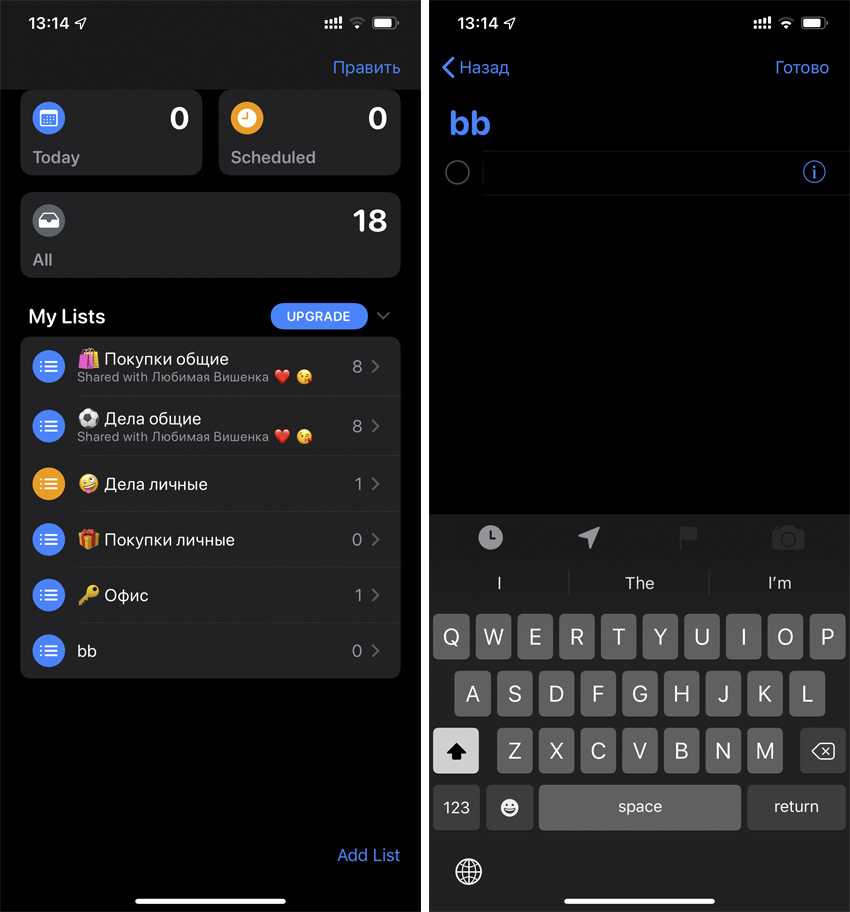Image resolution: width=850 pixels, height=912 pixels.
Task: Open reminder details info icon
Action: point(814,173)
